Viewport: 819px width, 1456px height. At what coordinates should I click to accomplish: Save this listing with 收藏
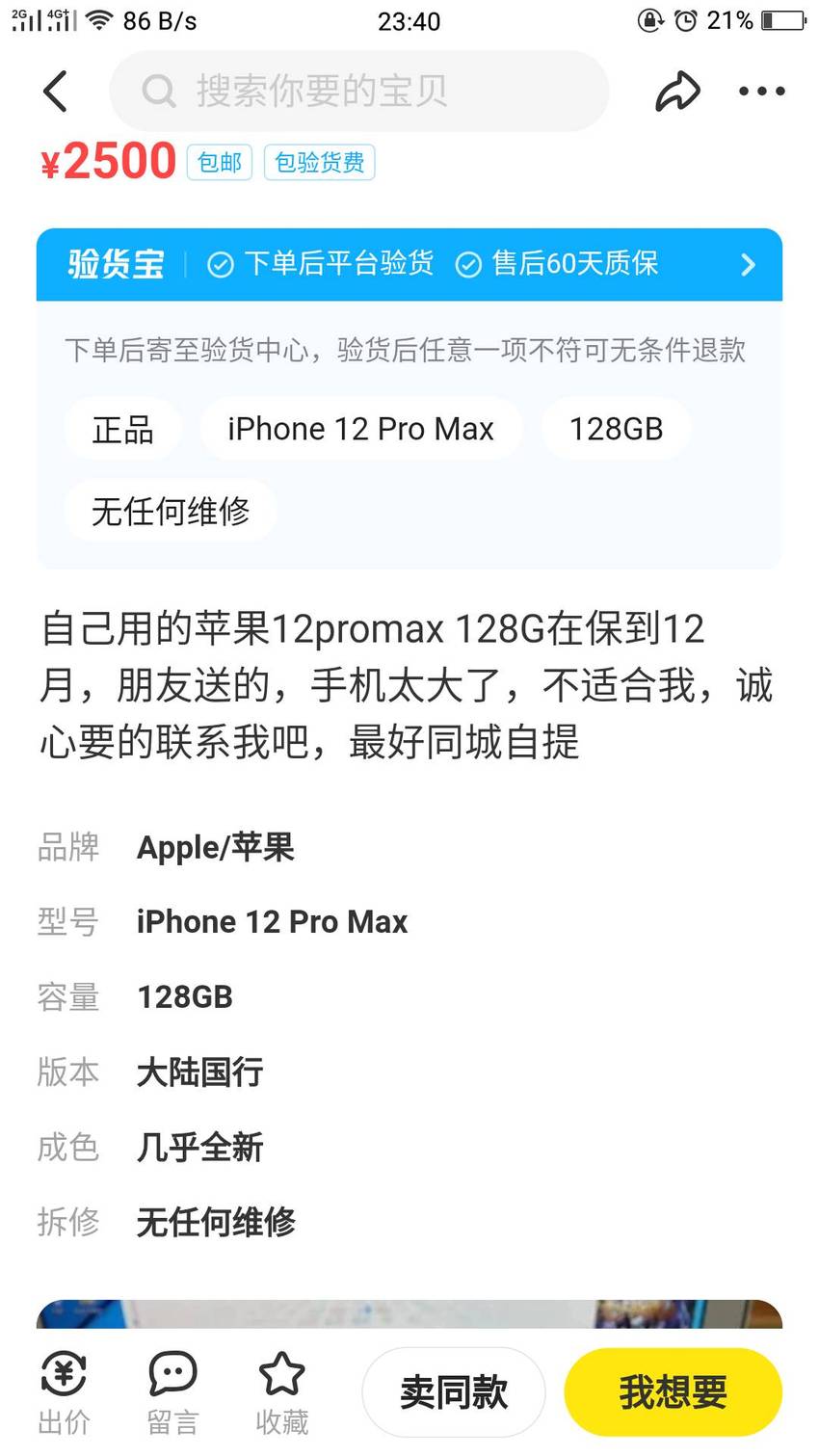[x=282, y=1392]
